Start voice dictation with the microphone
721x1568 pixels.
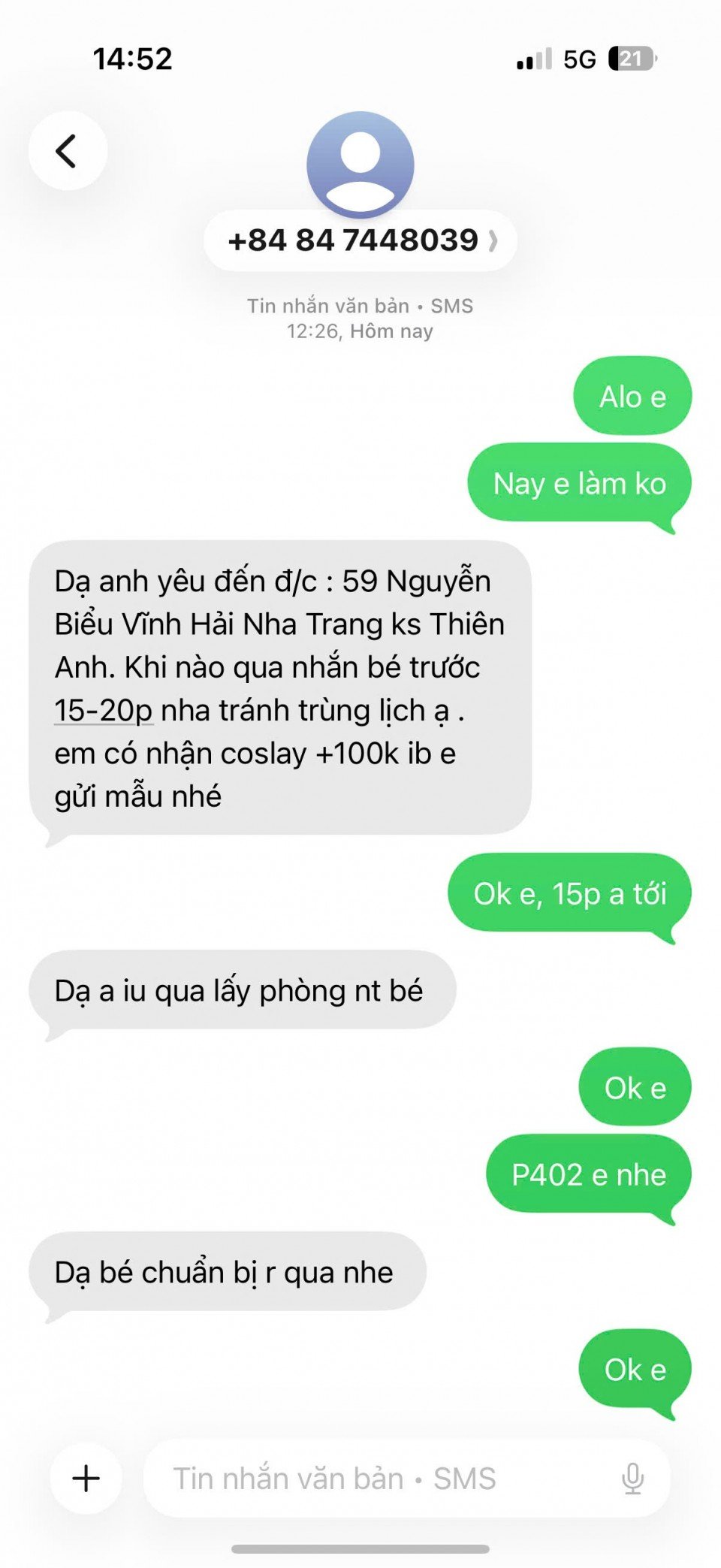[x=633, y=1478]
